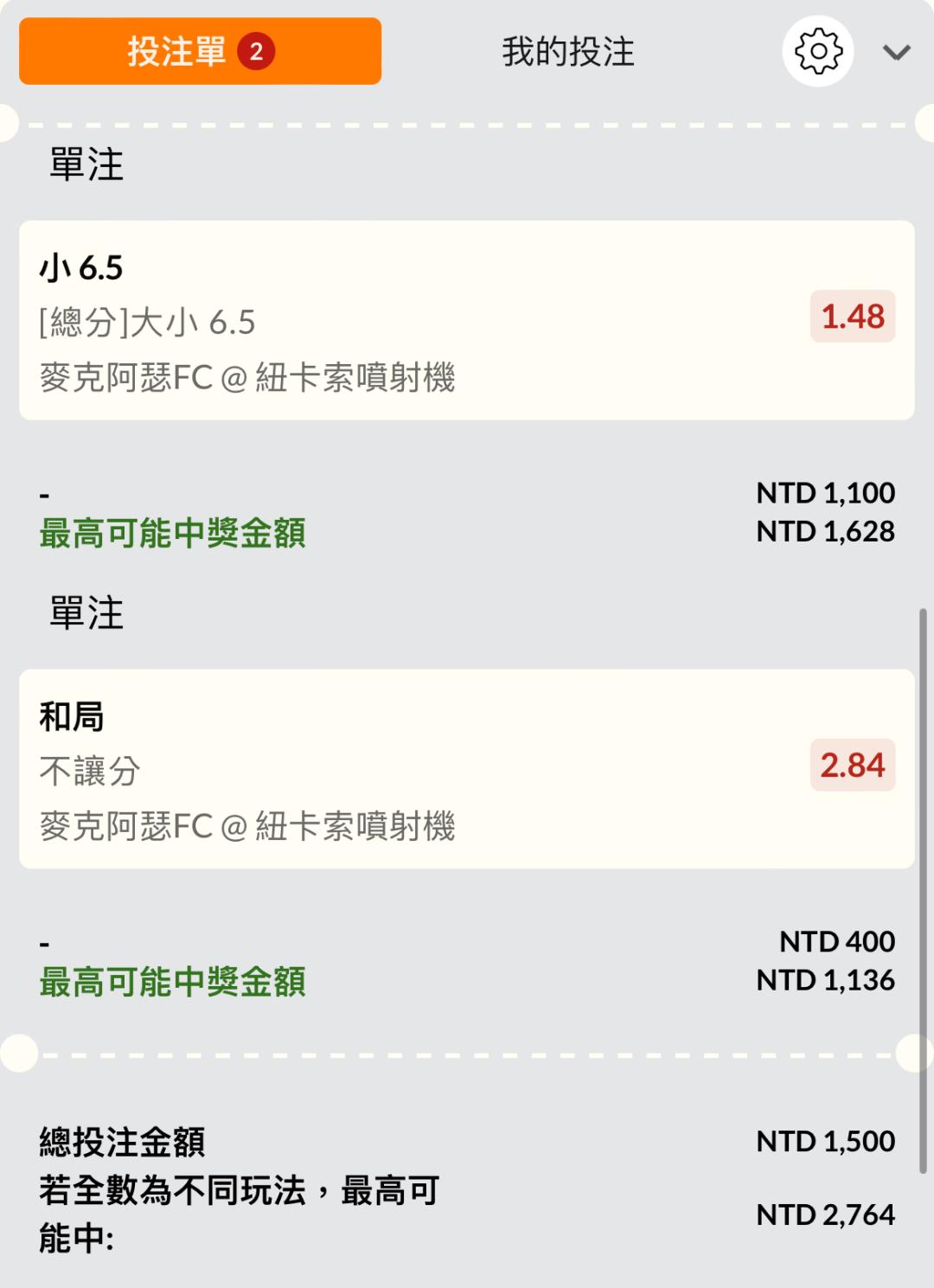Switch to the 投注單 tab

click(200, 52)
